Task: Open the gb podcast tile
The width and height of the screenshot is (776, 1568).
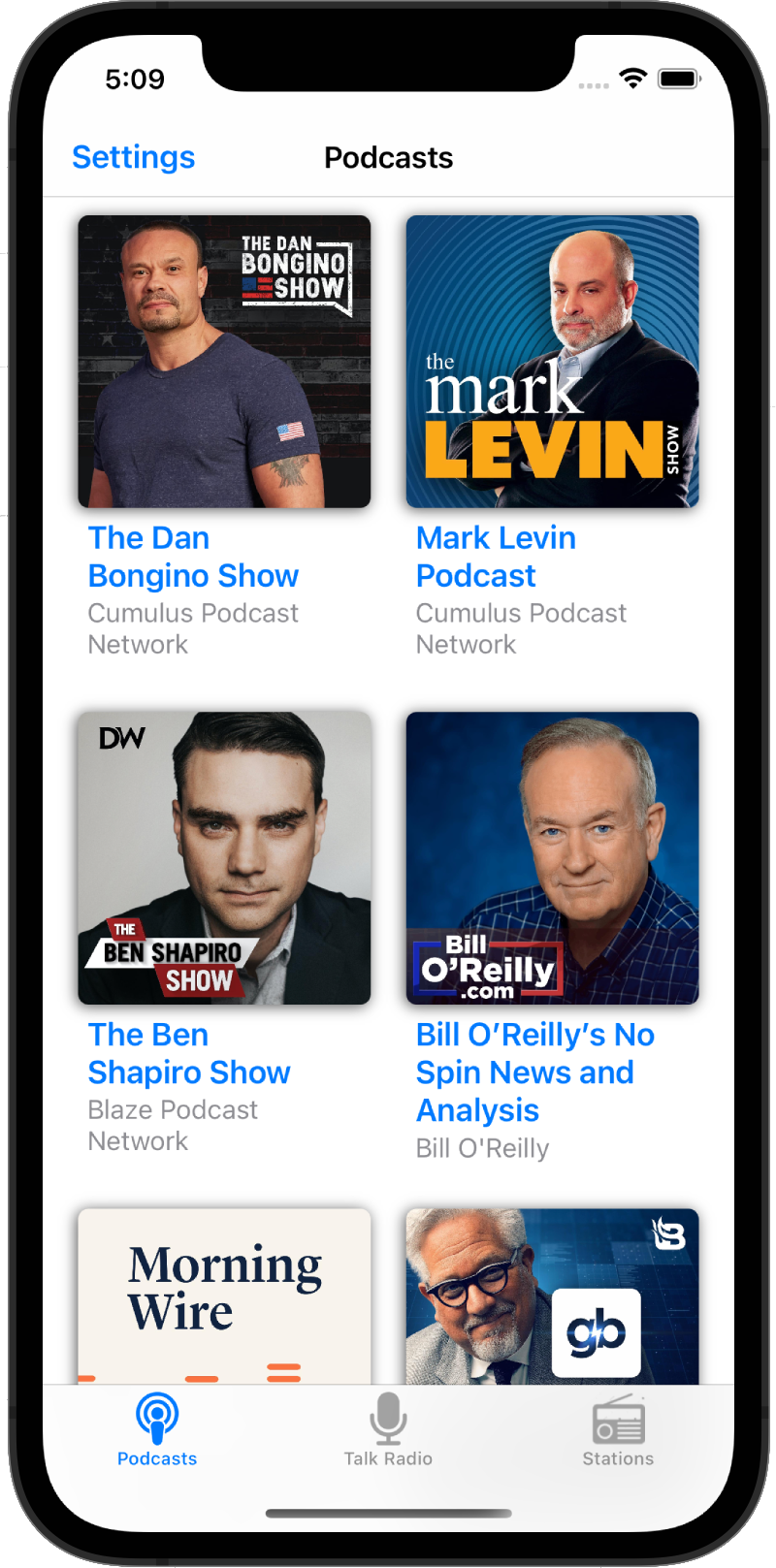Action: coord(552,1296)
